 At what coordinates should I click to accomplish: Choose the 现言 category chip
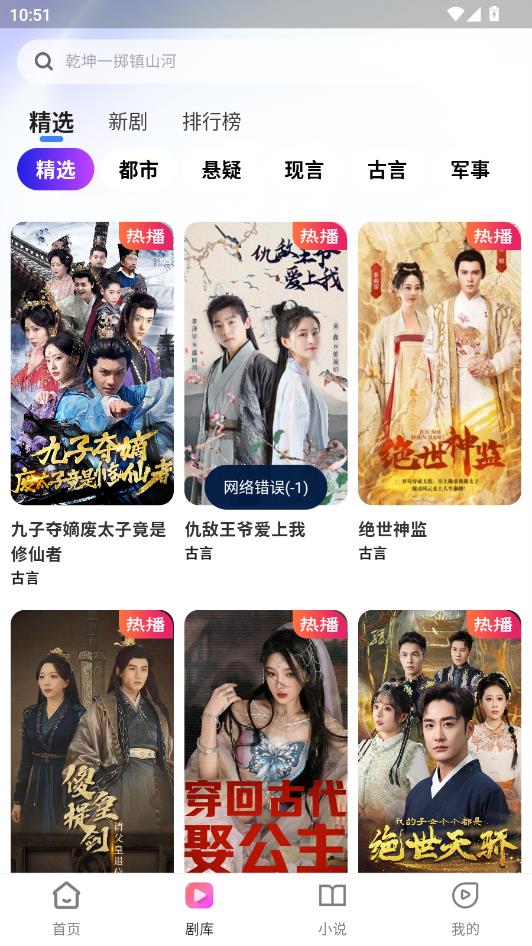(x=304, y=170)
